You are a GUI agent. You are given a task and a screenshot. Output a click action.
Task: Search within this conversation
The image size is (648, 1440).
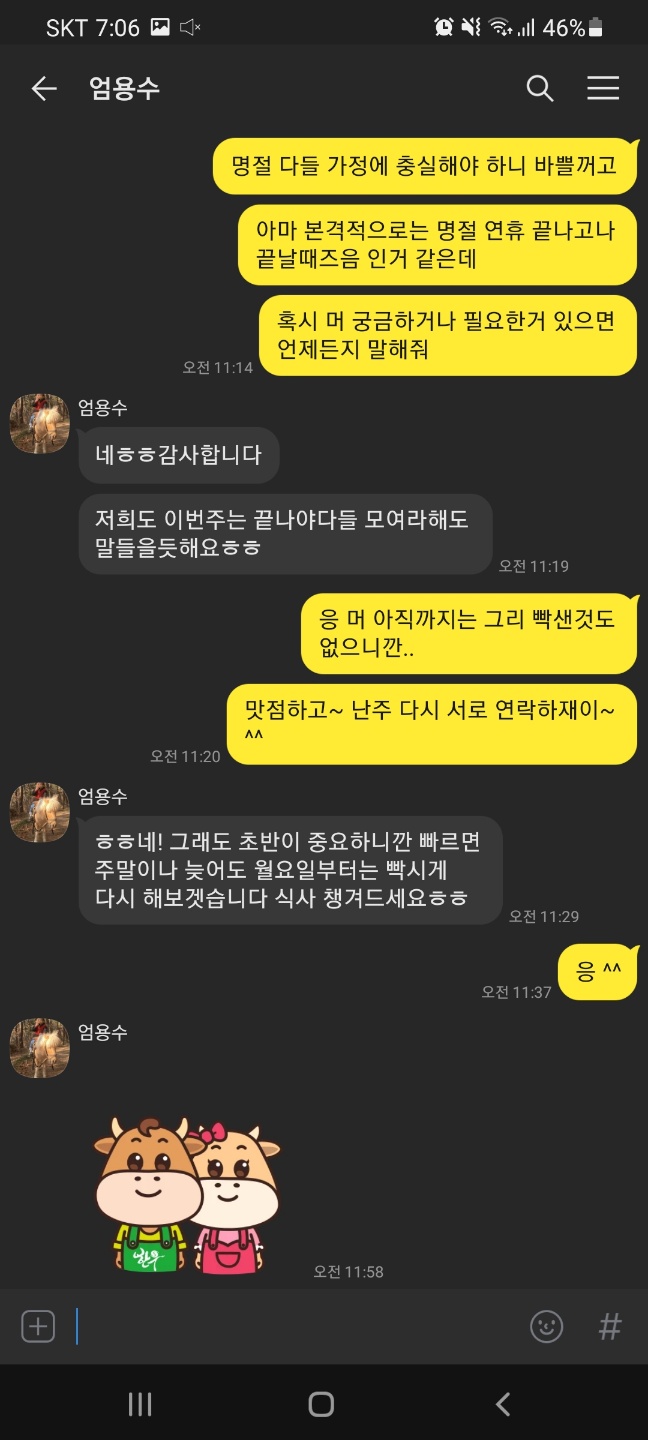(x=540, y=89)
